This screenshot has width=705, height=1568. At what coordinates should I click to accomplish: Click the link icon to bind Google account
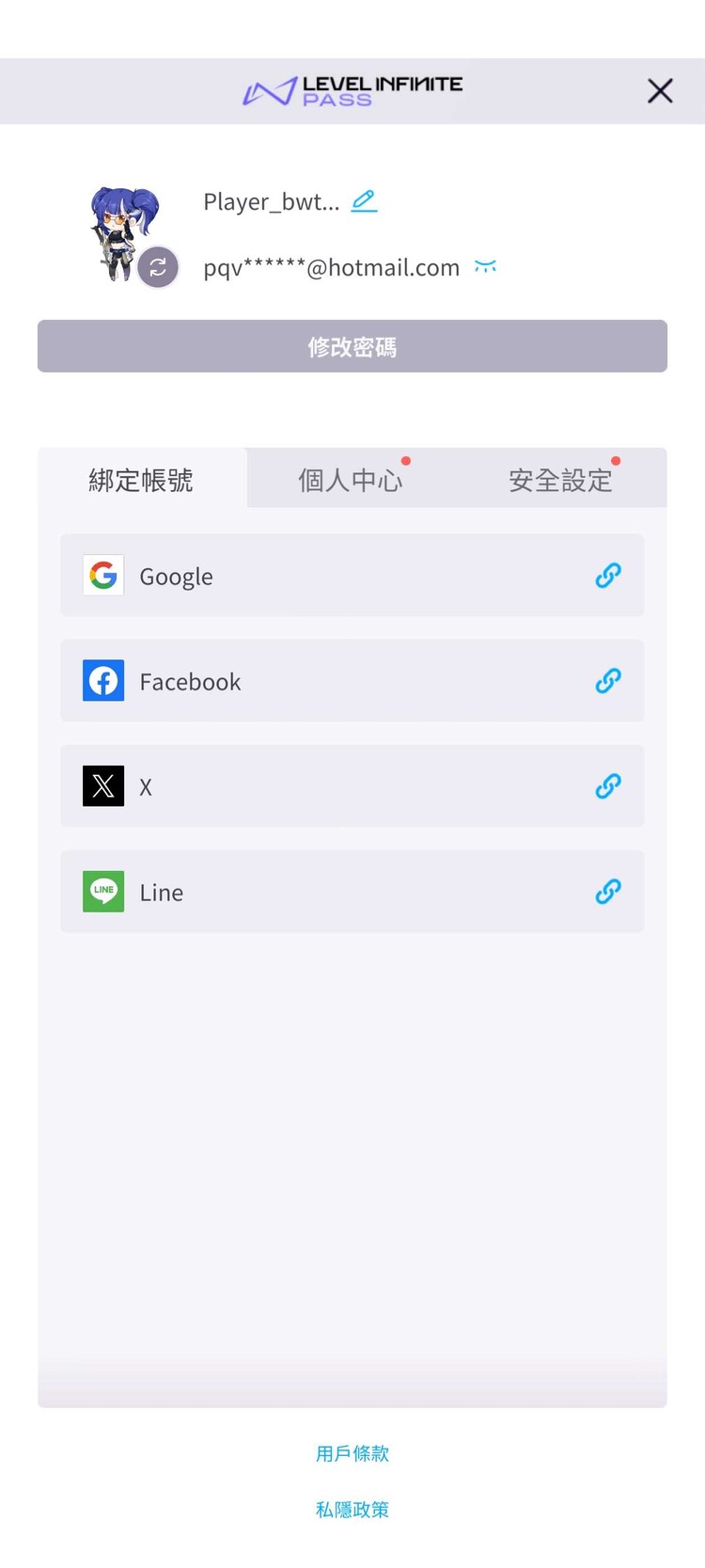pos(607,575)
